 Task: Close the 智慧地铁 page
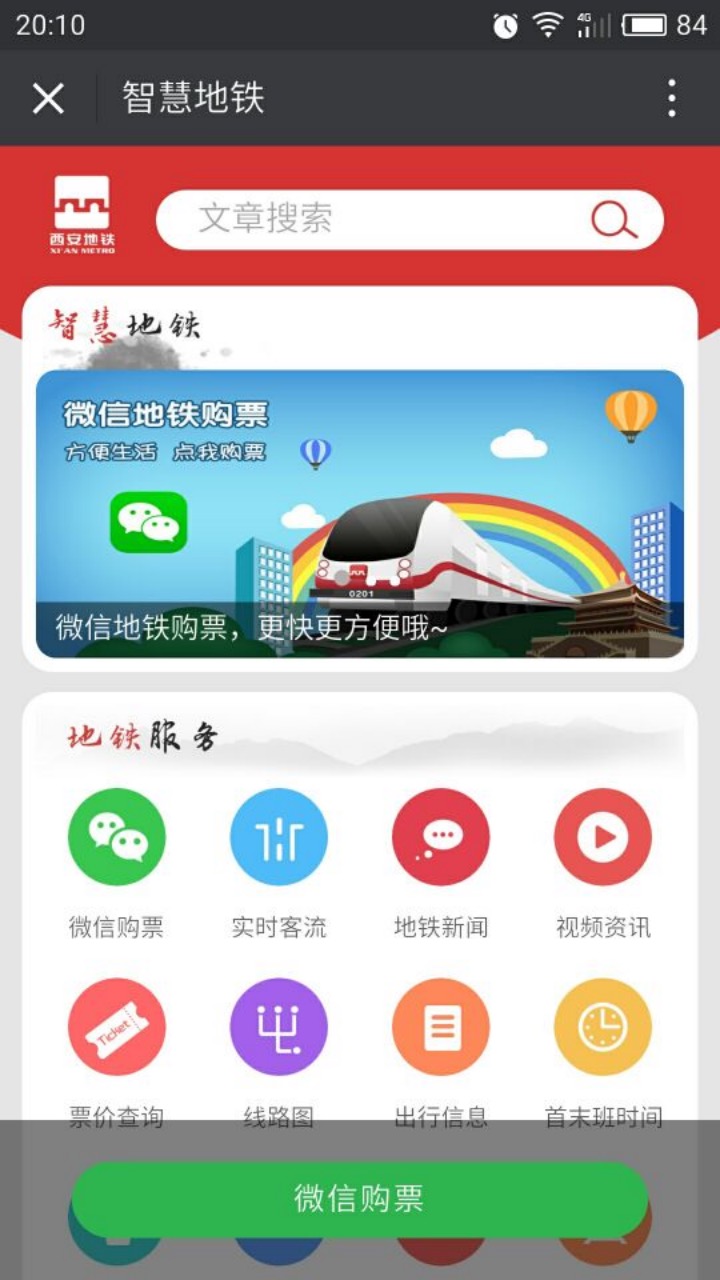click(48, 98)
